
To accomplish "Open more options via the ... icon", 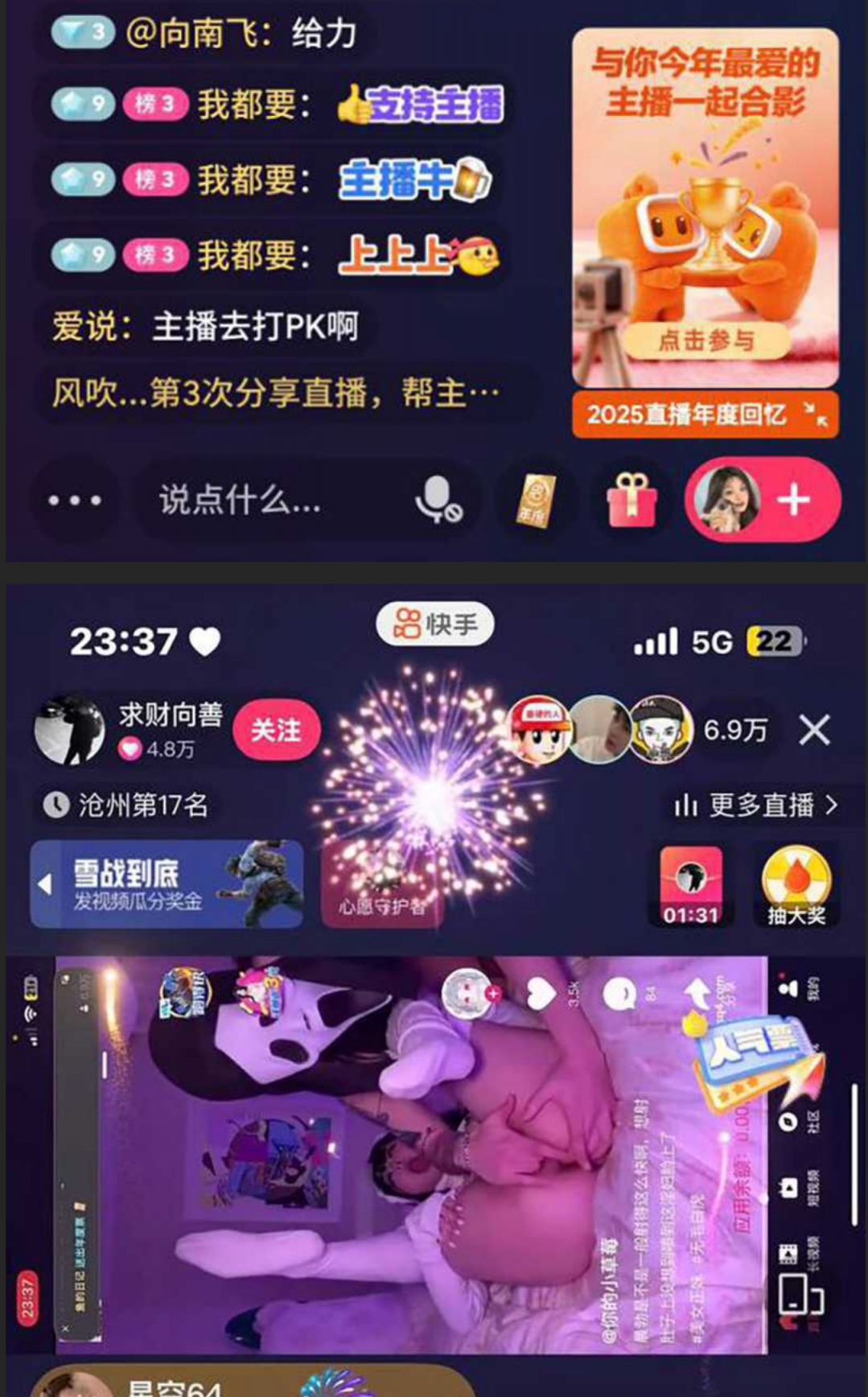I will pos(73,500).
